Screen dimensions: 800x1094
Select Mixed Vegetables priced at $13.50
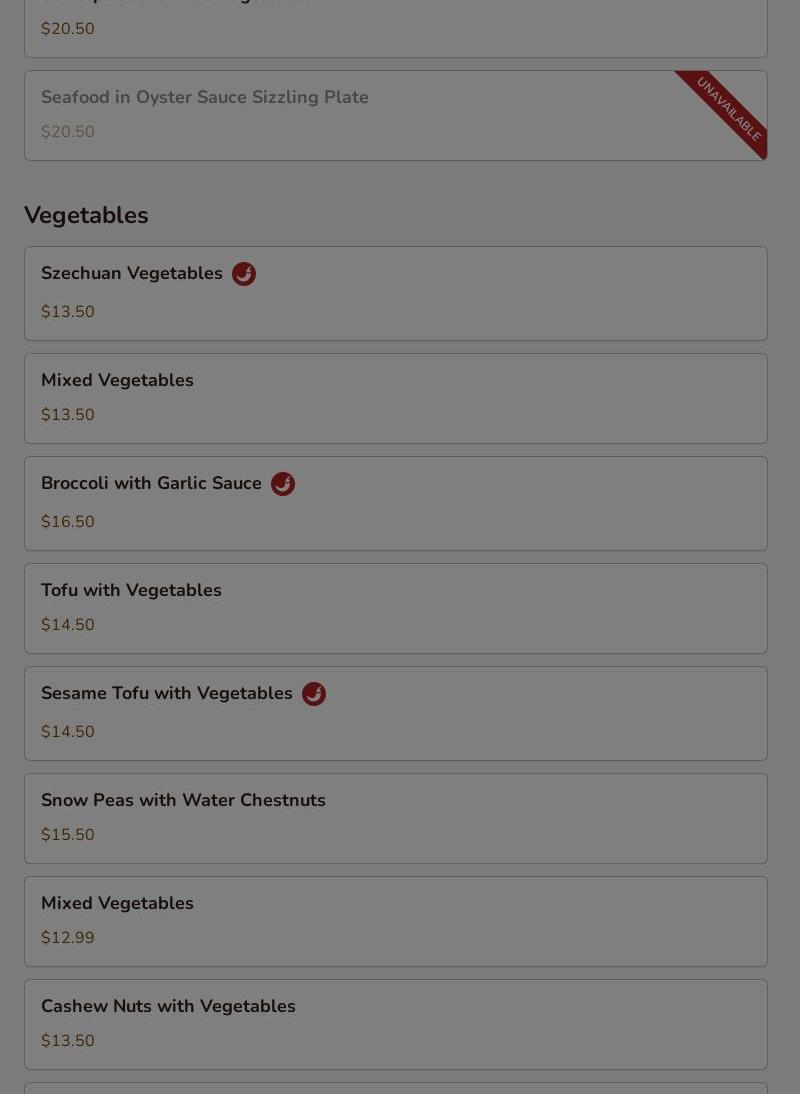395,398
